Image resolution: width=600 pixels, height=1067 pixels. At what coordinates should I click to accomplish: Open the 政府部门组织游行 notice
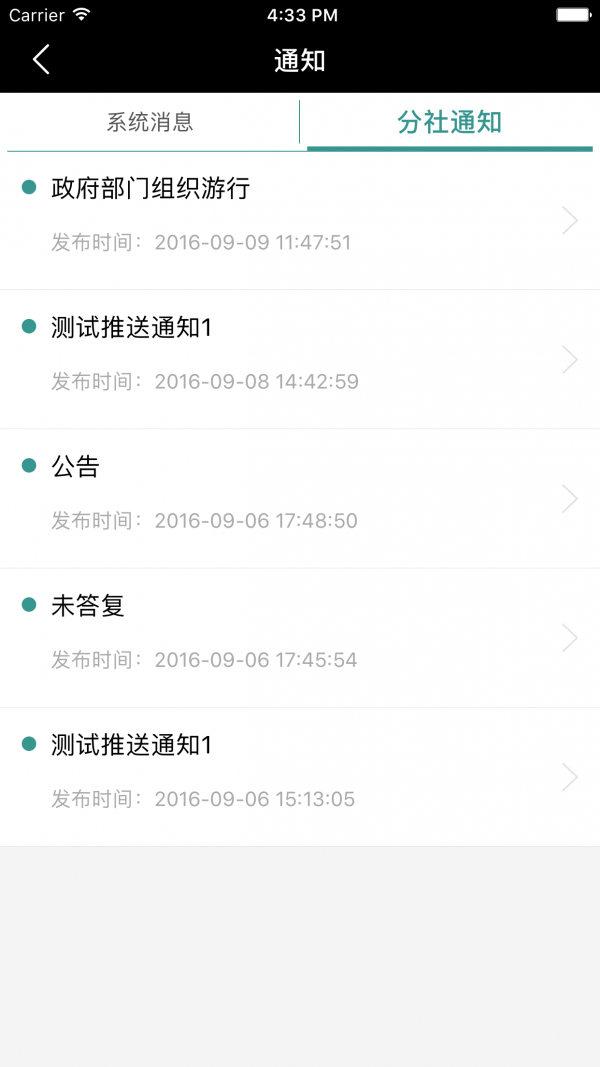(300, 220)
